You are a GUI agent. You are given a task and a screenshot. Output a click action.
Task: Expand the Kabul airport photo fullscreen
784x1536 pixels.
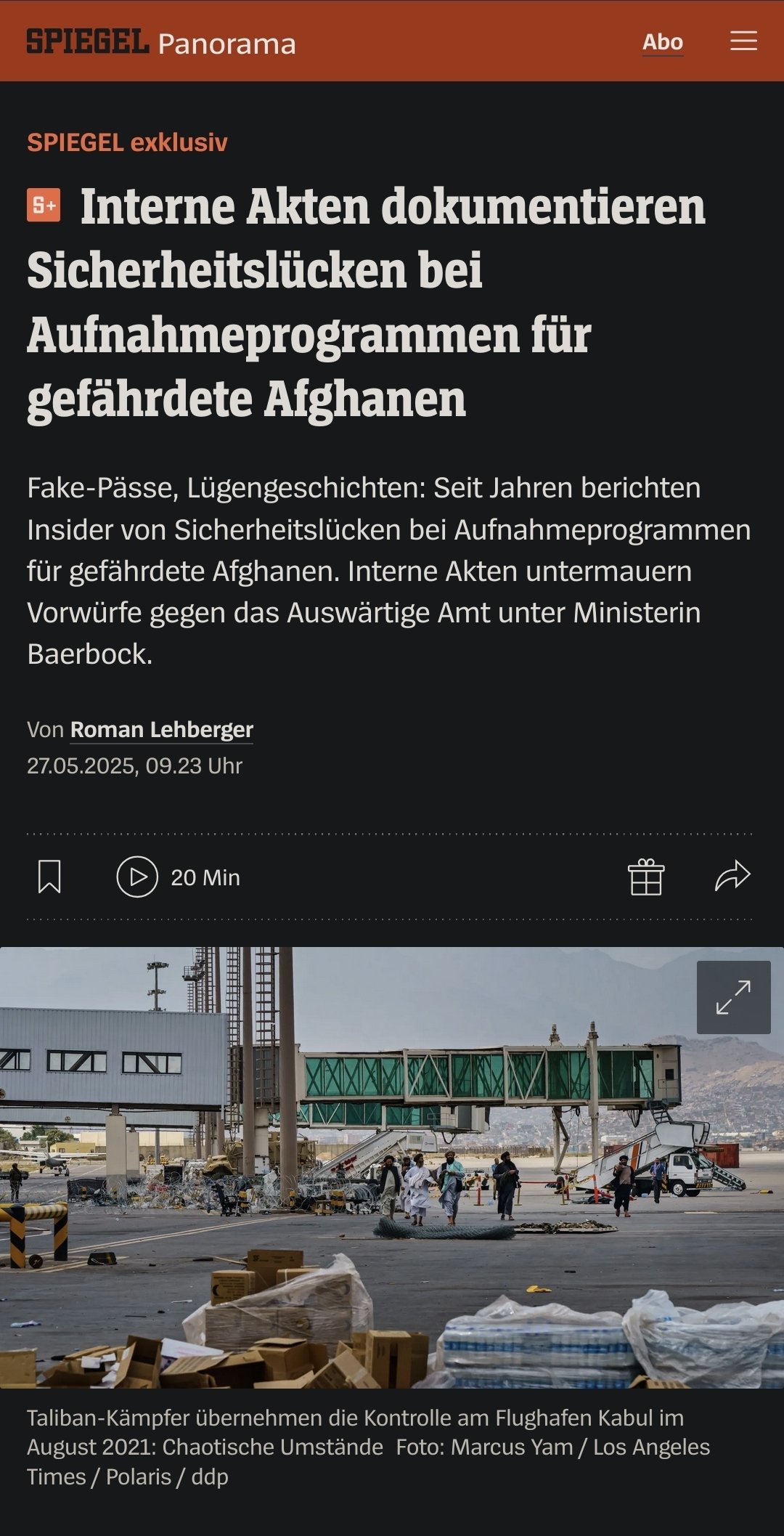[x=733, y=997]
